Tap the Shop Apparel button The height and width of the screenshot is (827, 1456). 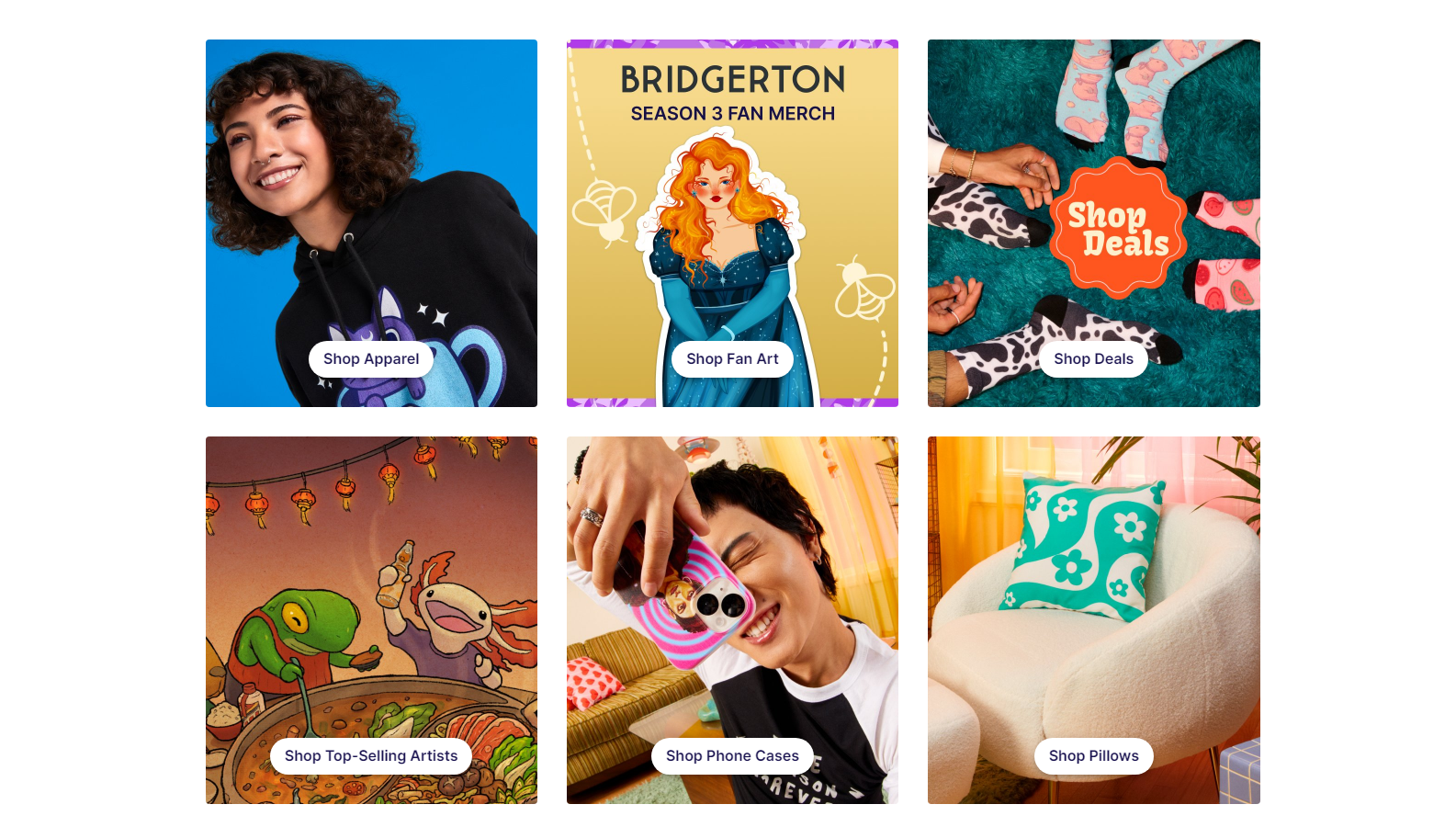tap(371, 359)
